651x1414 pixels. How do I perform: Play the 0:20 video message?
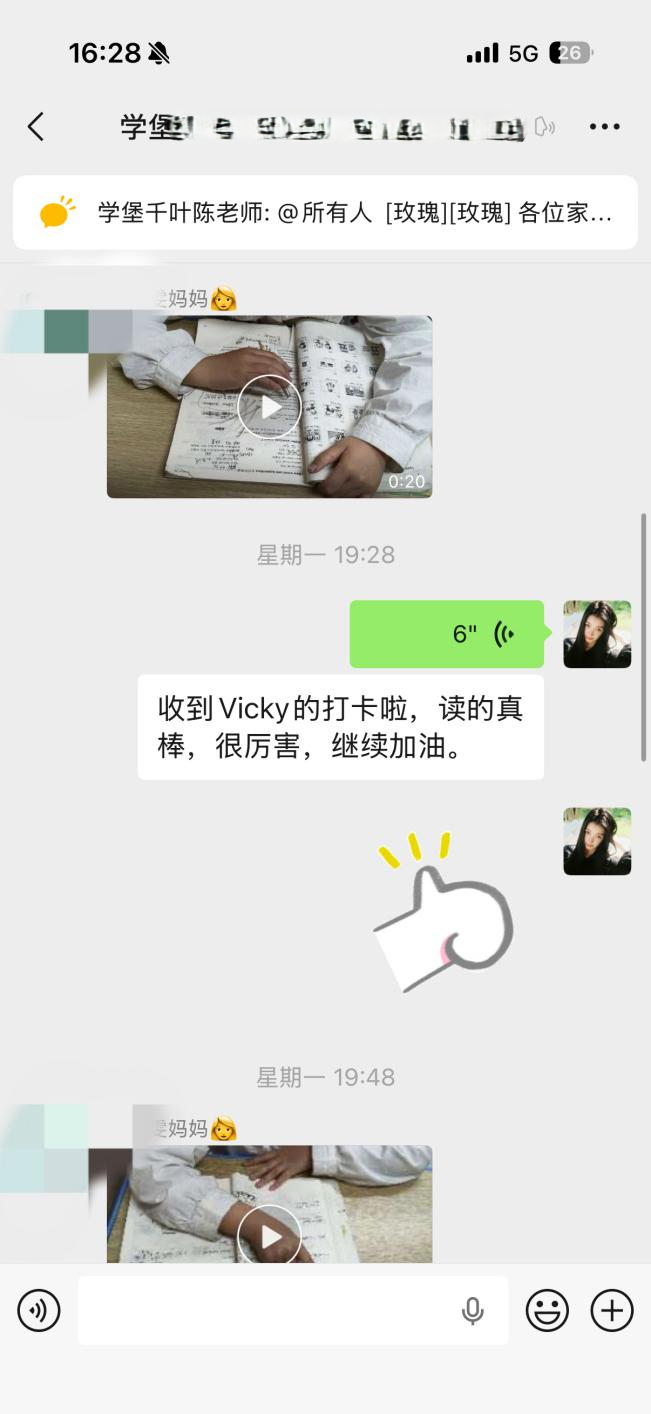click(269, 407)
